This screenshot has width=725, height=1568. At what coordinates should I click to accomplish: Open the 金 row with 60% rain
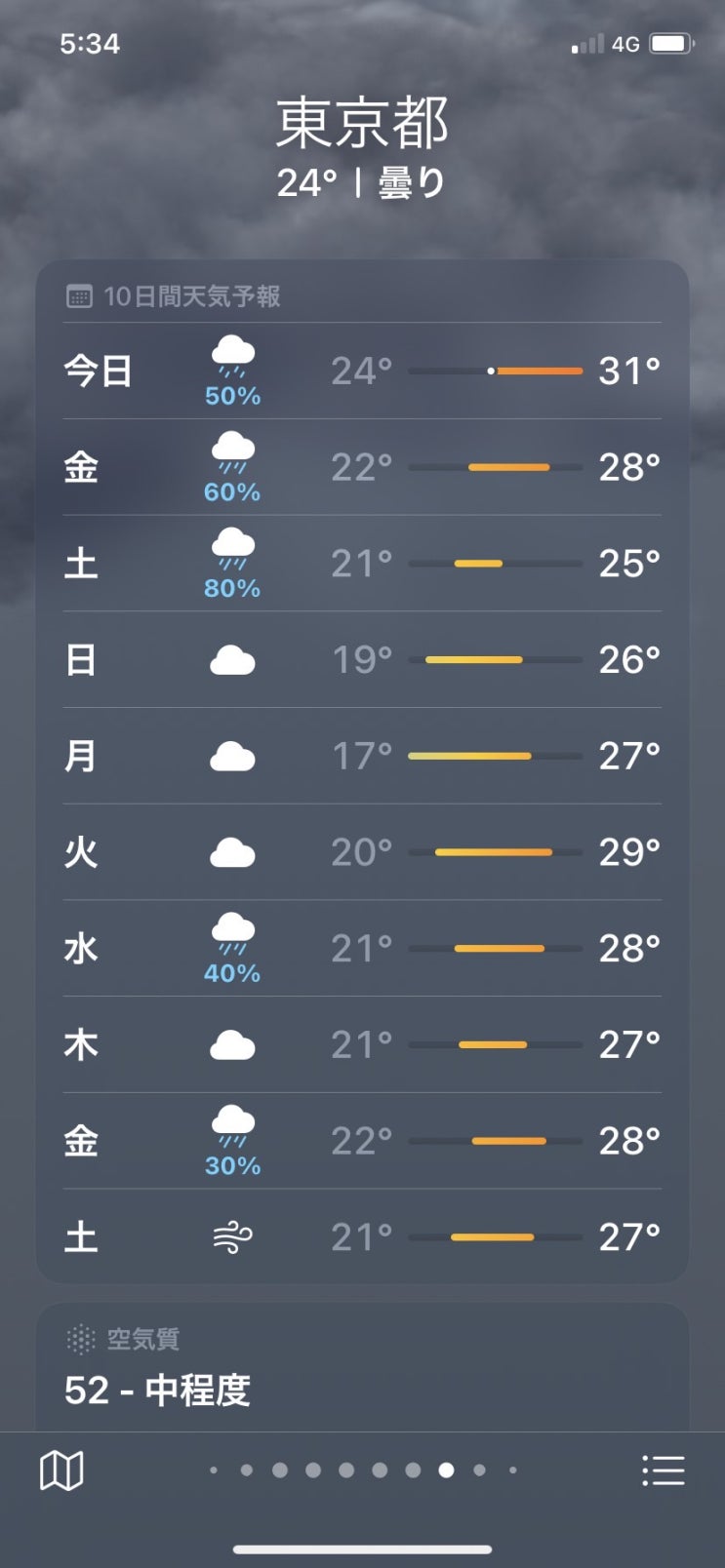pyautogui.click(x=362, y=467)
